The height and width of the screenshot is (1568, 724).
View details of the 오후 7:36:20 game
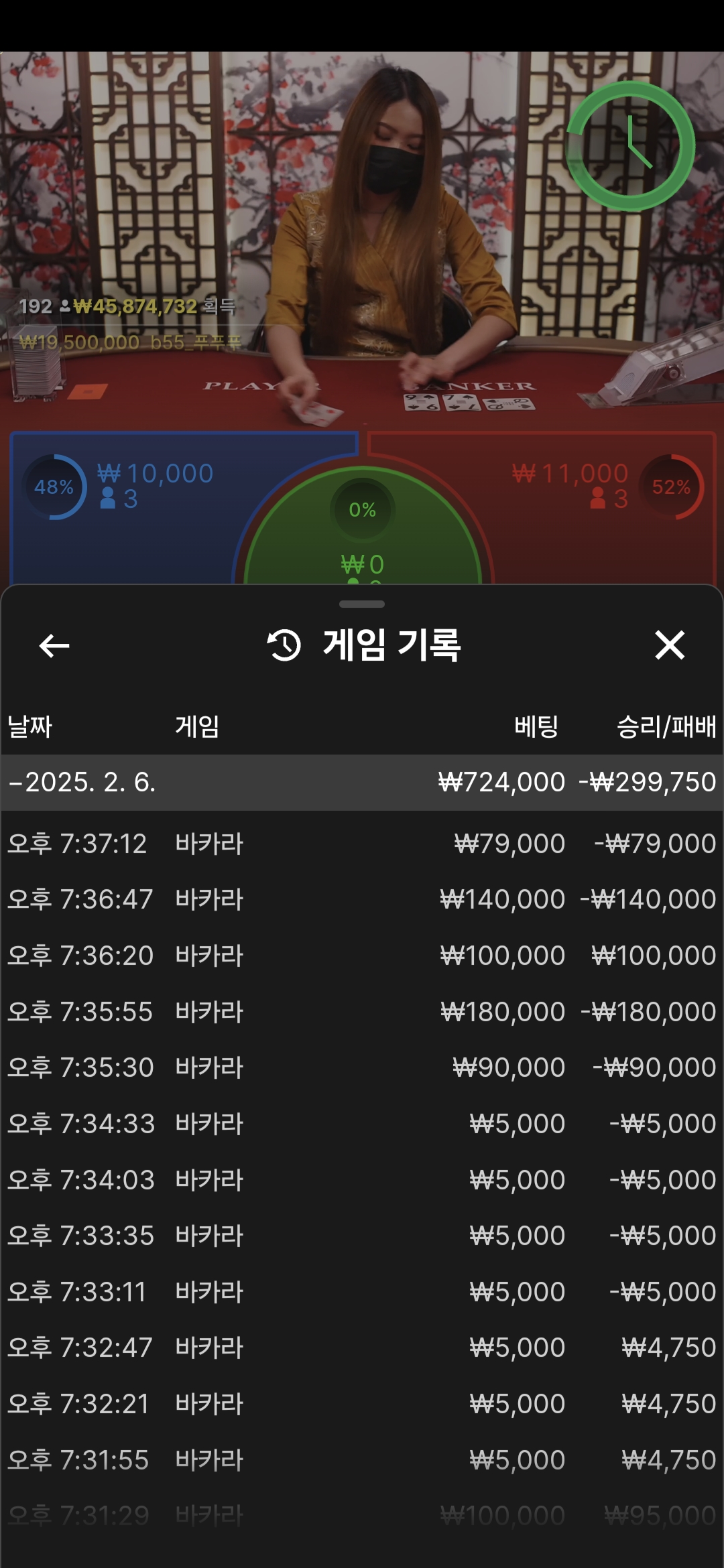pos(362,956)
